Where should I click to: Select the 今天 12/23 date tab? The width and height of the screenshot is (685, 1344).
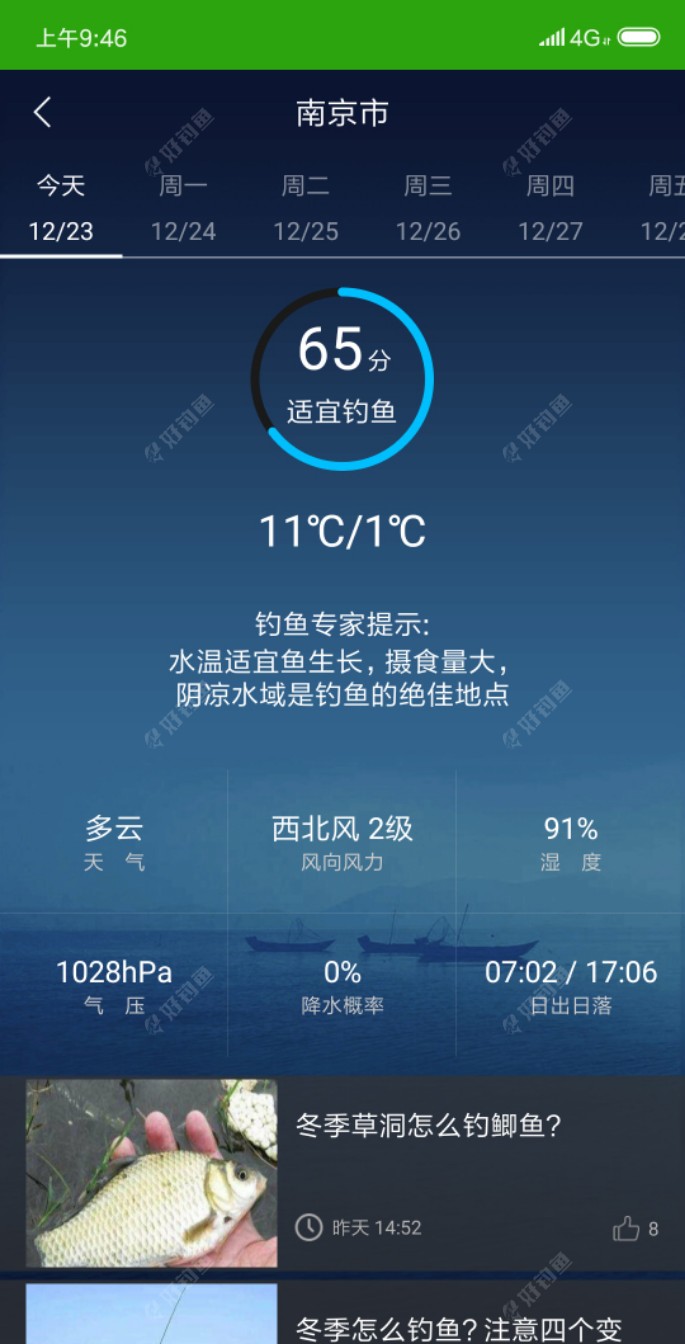pyautogui.click(x=61, y=209)
